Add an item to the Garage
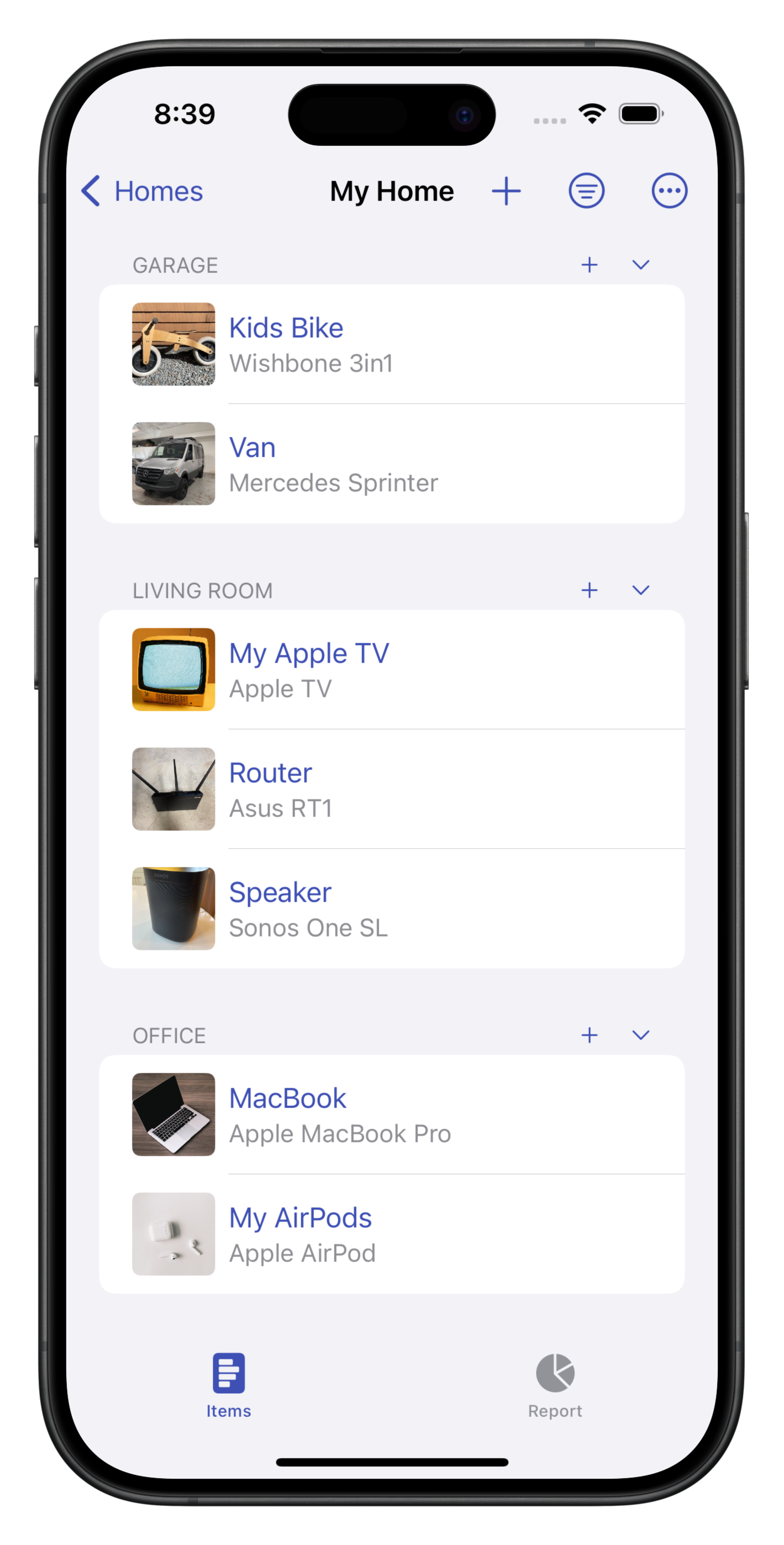Screen dimensions: 784x1545 [589, 265]
